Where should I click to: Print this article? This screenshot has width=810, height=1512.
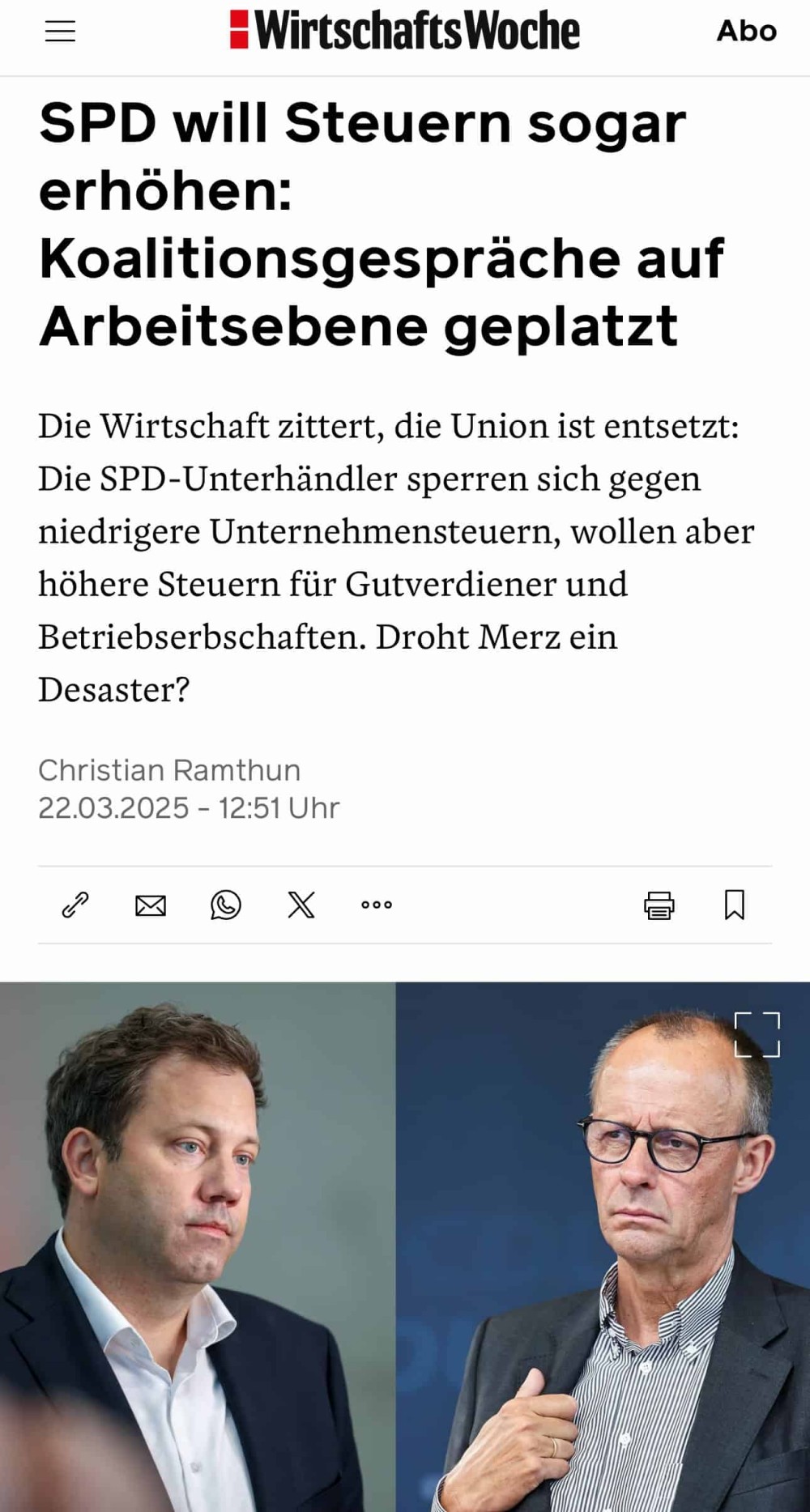659,905
